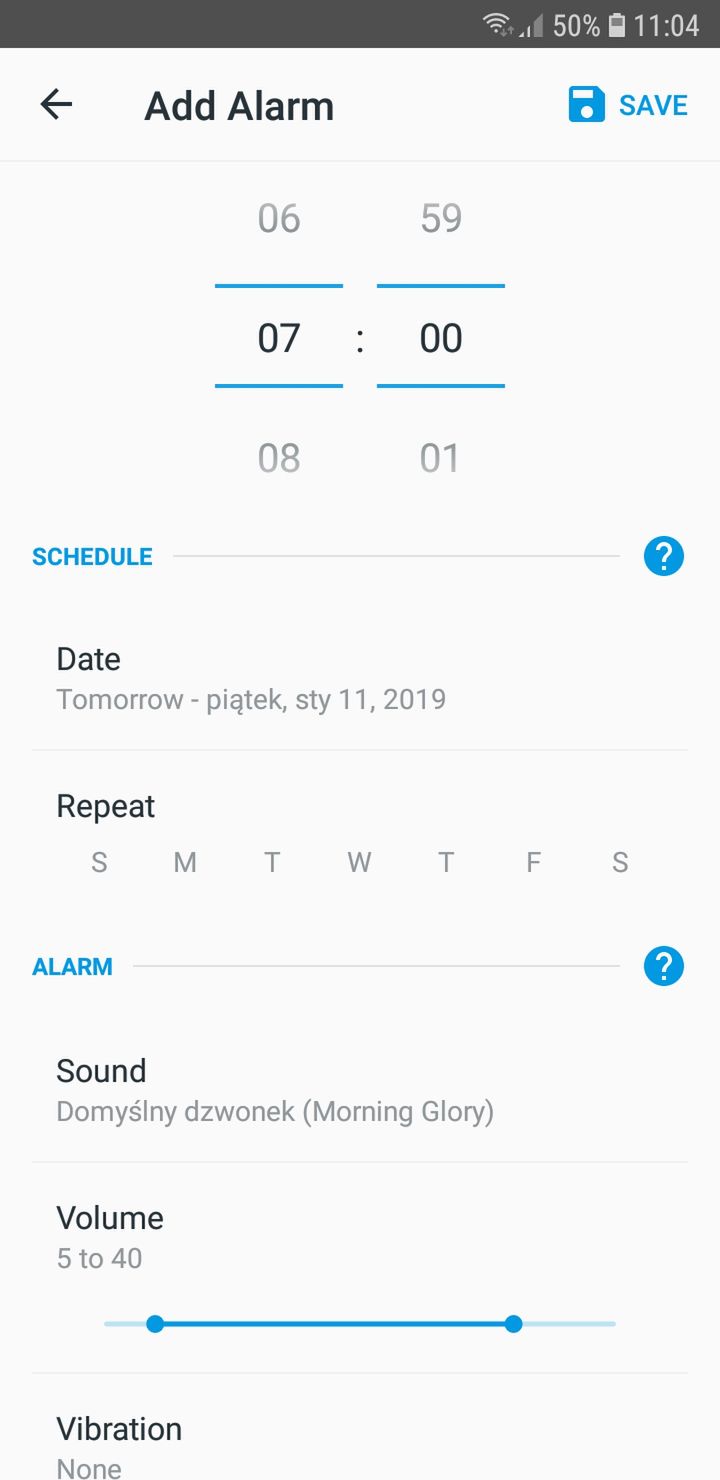This screenshot has width=720, height=1480.
Task: Toggle Friday in Repeat days
Action: (x=533, y=862)
